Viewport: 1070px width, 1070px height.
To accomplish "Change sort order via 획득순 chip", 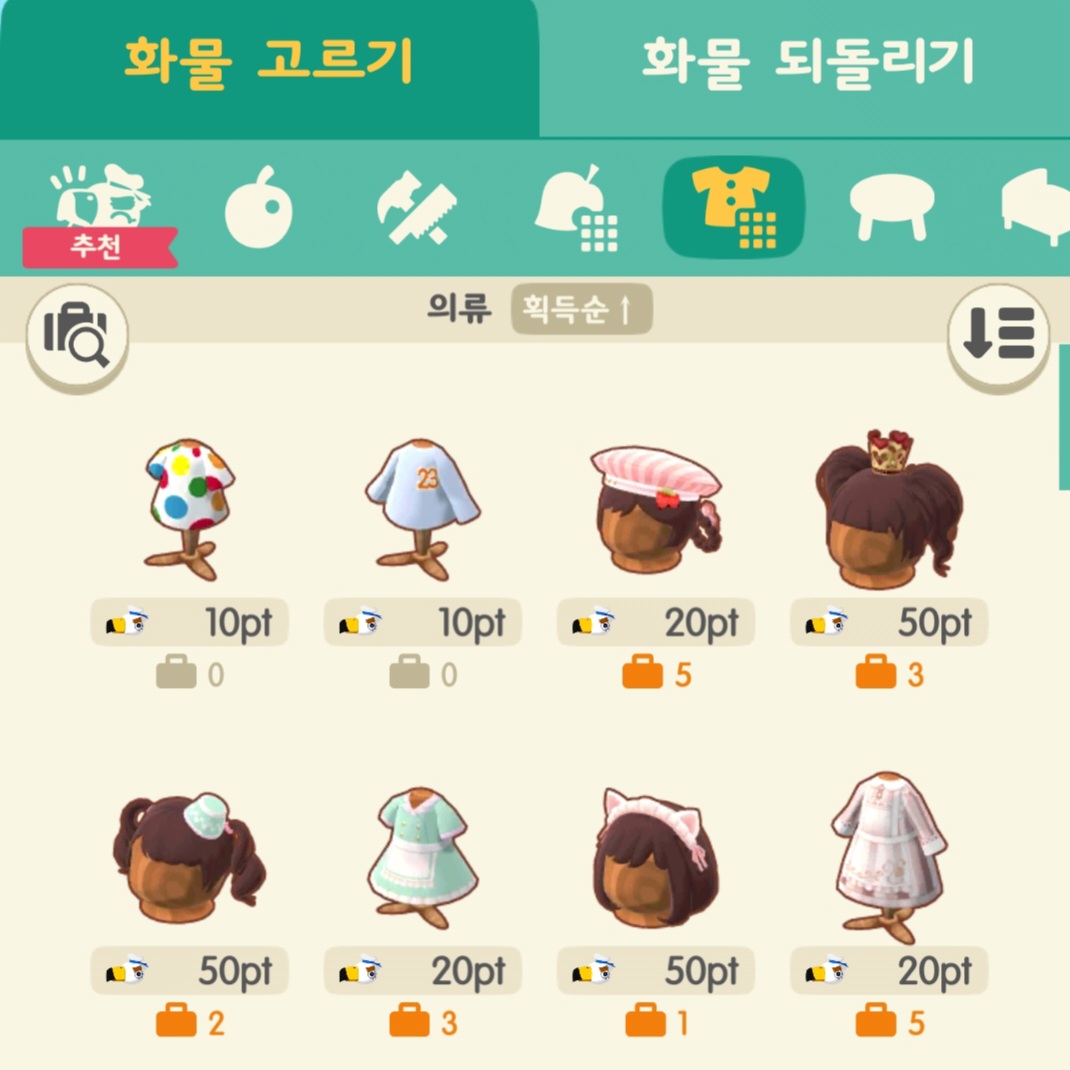I will [x=582, y=309].
